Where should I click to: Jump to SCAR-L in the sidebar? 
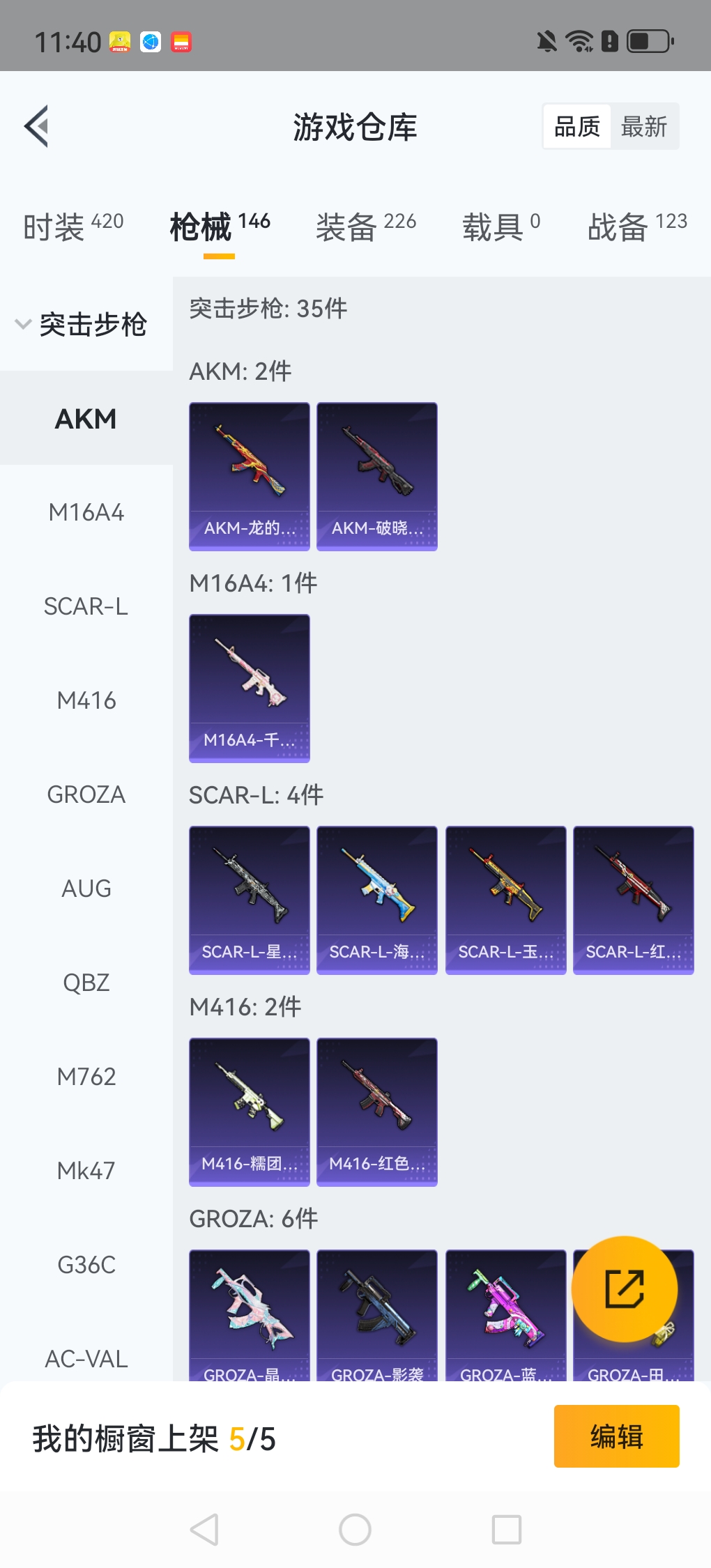(x=86, y=606)
